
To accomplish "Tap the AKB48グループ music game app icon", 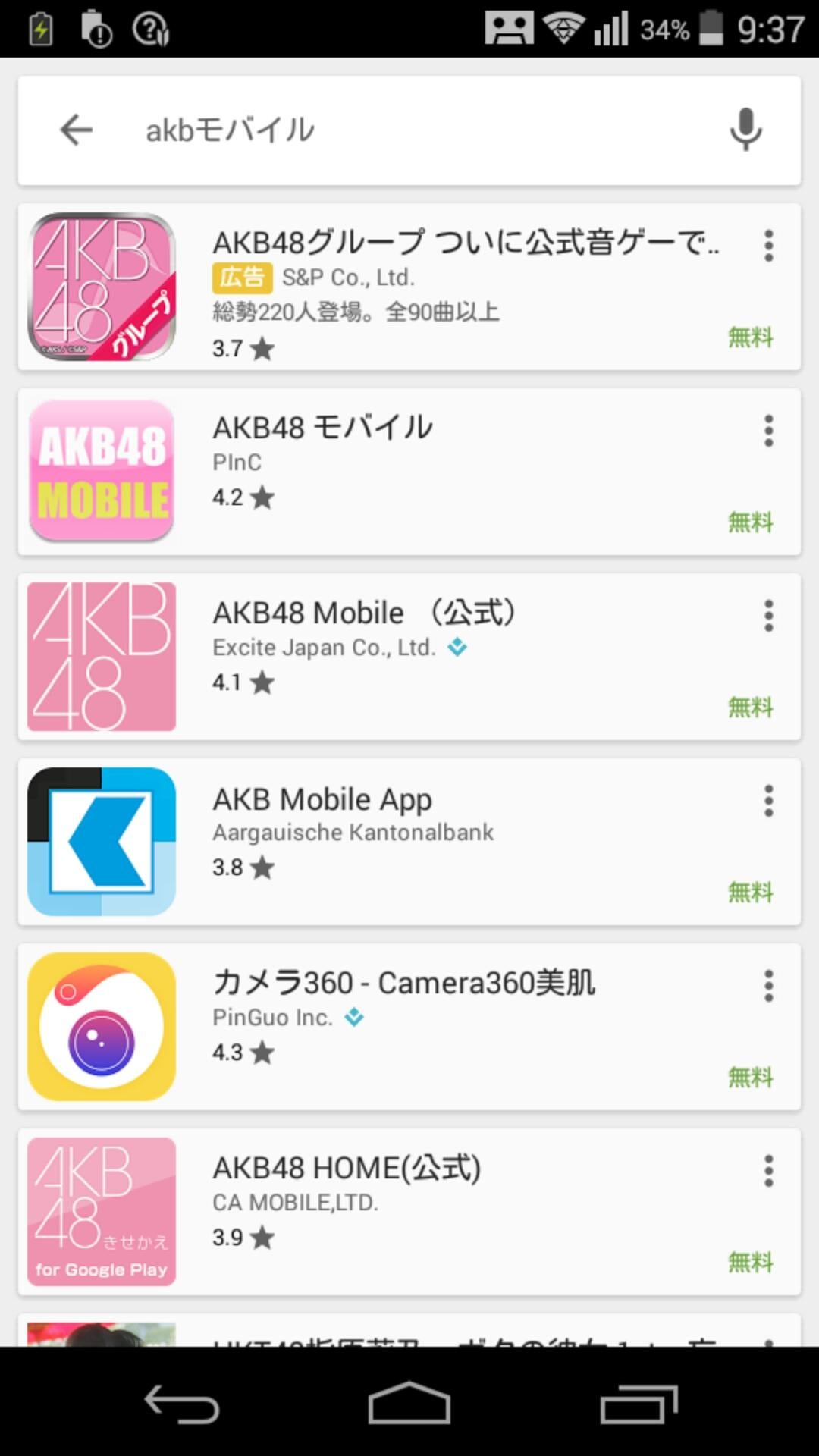I will coord(102,285).
